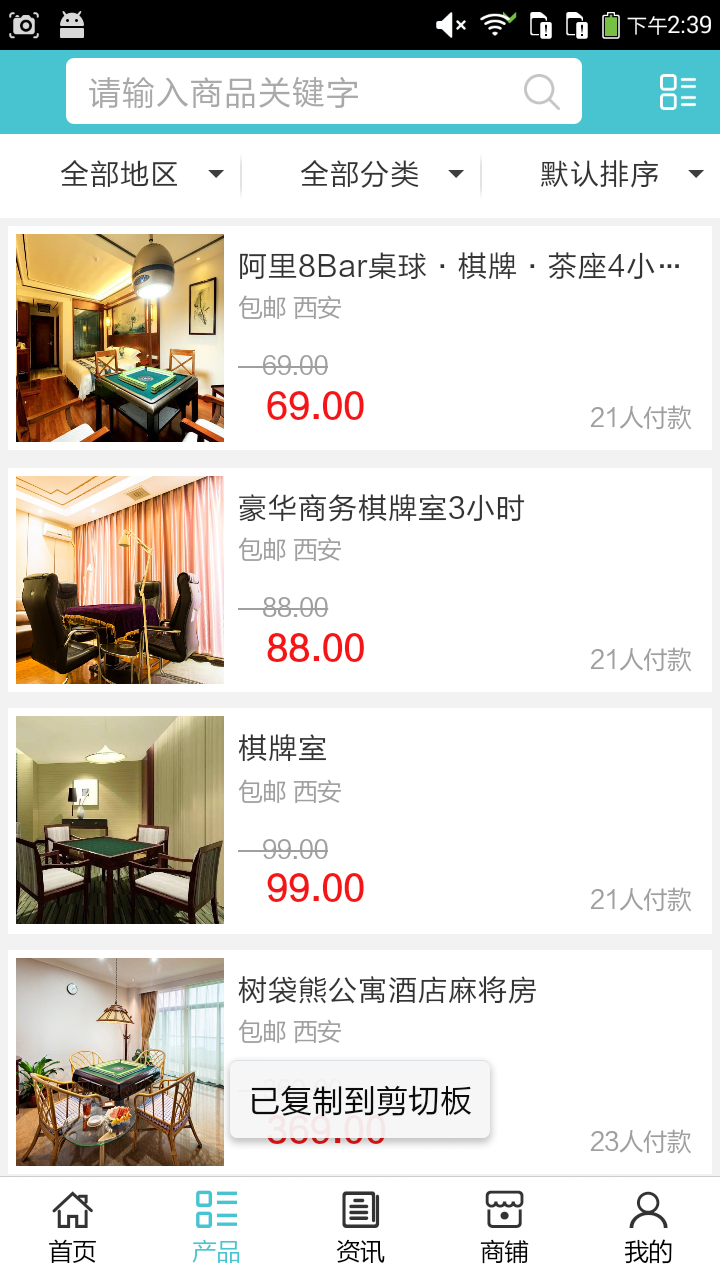Switch to the 资讯 news tab
Image resolution: width=720 pixels, height=1280 pixels.
pos(360,1227)
